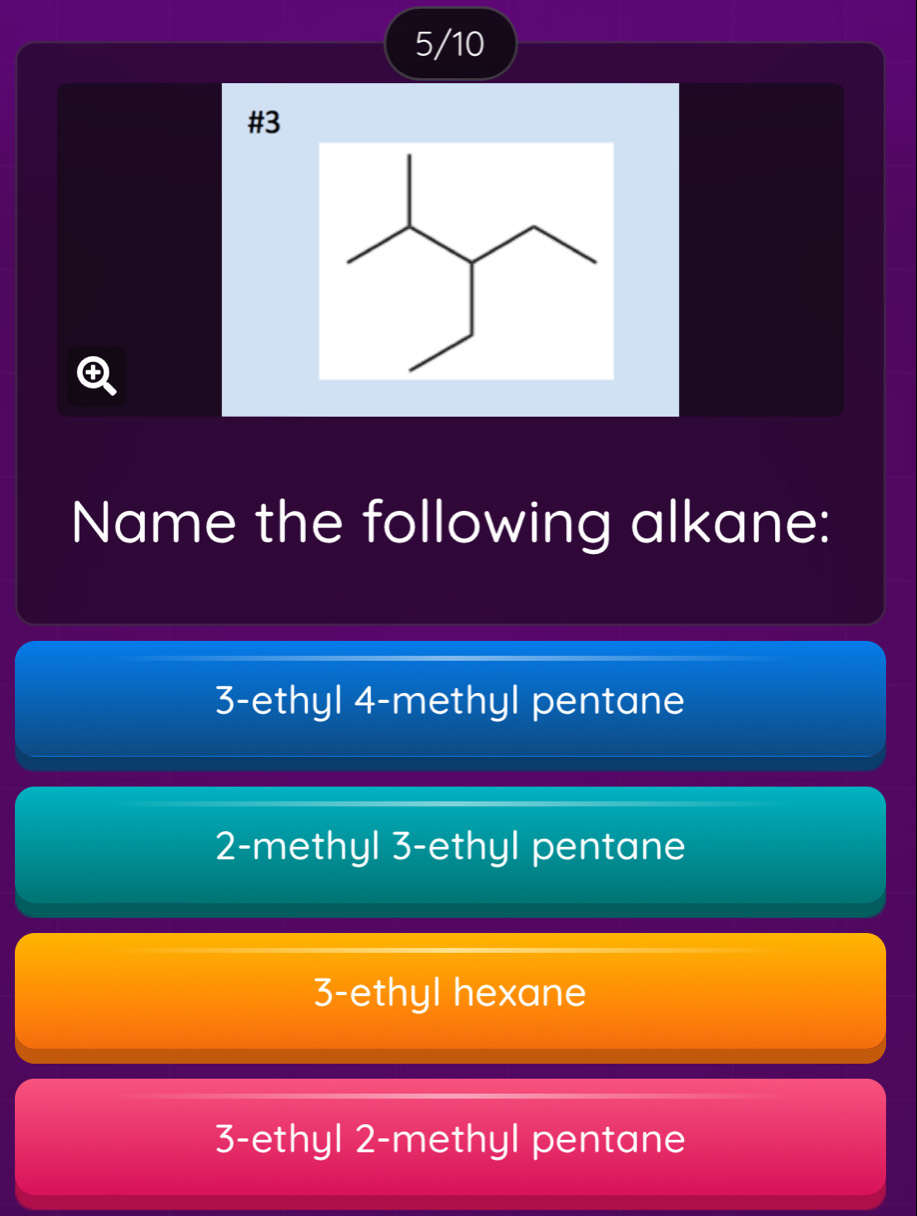Choose answer 2-methyl 3-ethyl pentane
The height and width of the screenshot is (1216, 917).
(450, 846)
